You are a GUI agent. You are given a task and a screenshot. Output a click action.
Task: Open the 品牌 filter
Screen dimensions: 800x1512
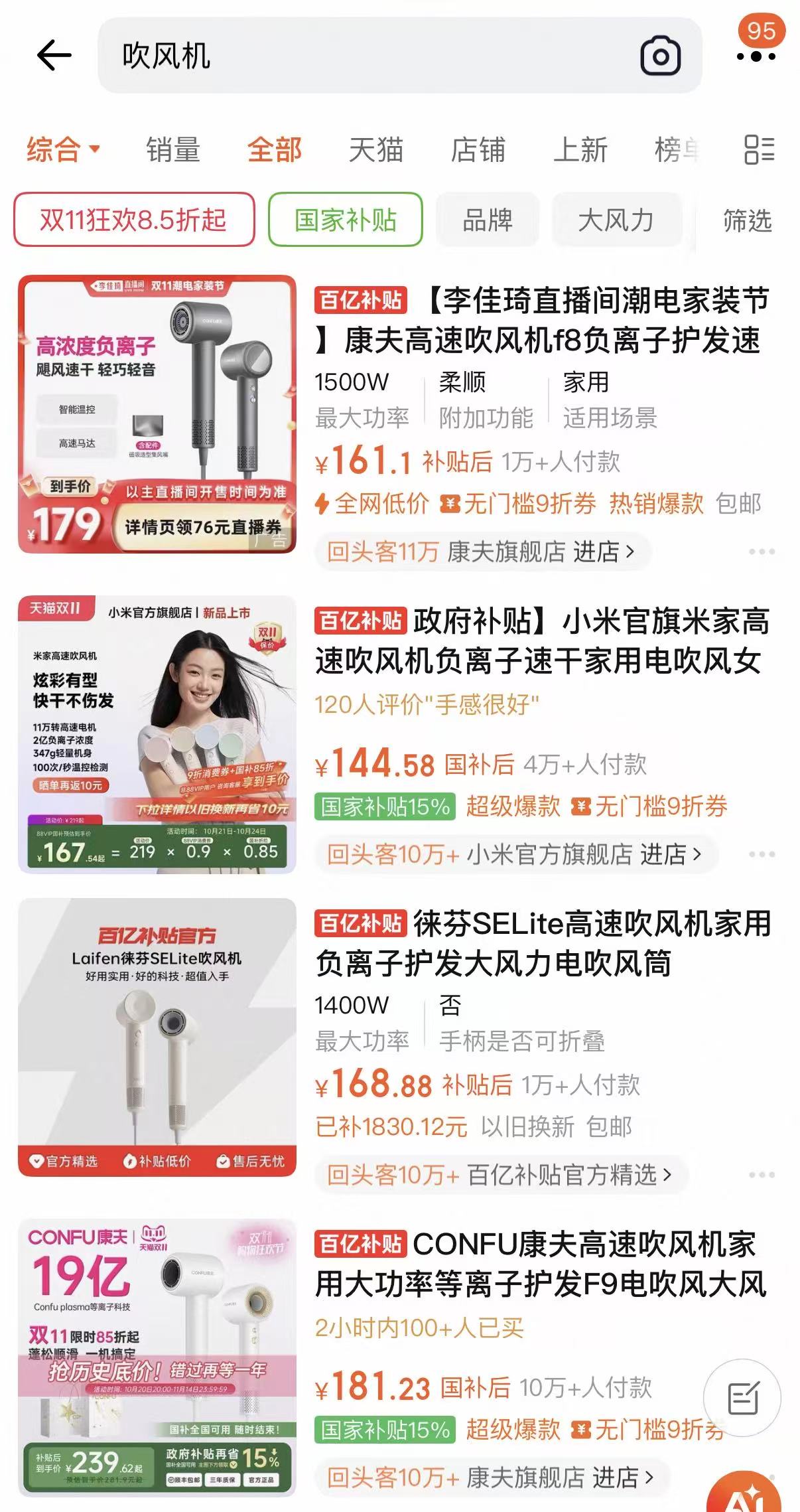click(487, 220)
